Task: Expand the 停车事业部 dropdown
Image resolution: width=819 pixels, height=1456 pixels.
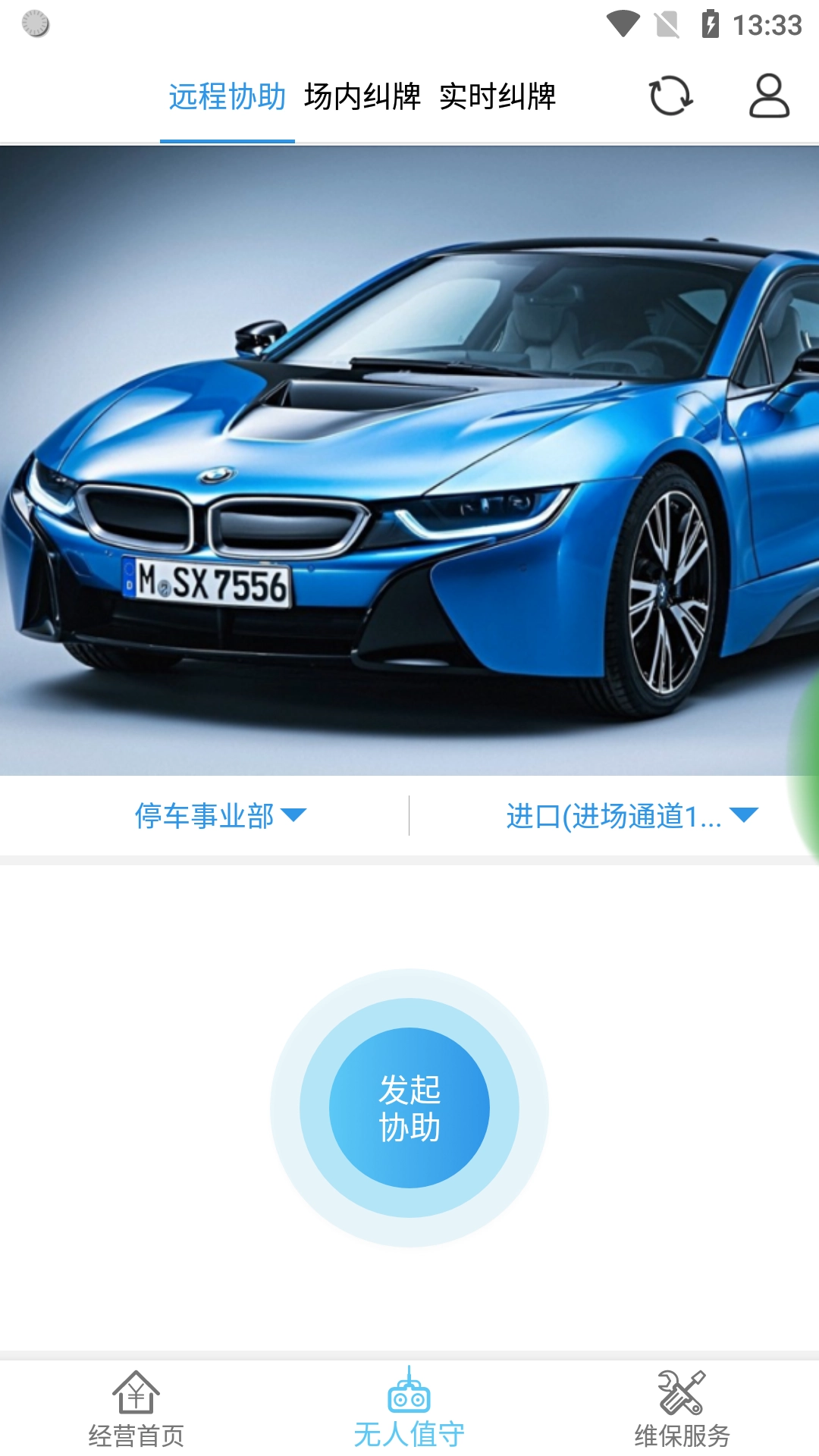Action: click(x=220, y=816)
